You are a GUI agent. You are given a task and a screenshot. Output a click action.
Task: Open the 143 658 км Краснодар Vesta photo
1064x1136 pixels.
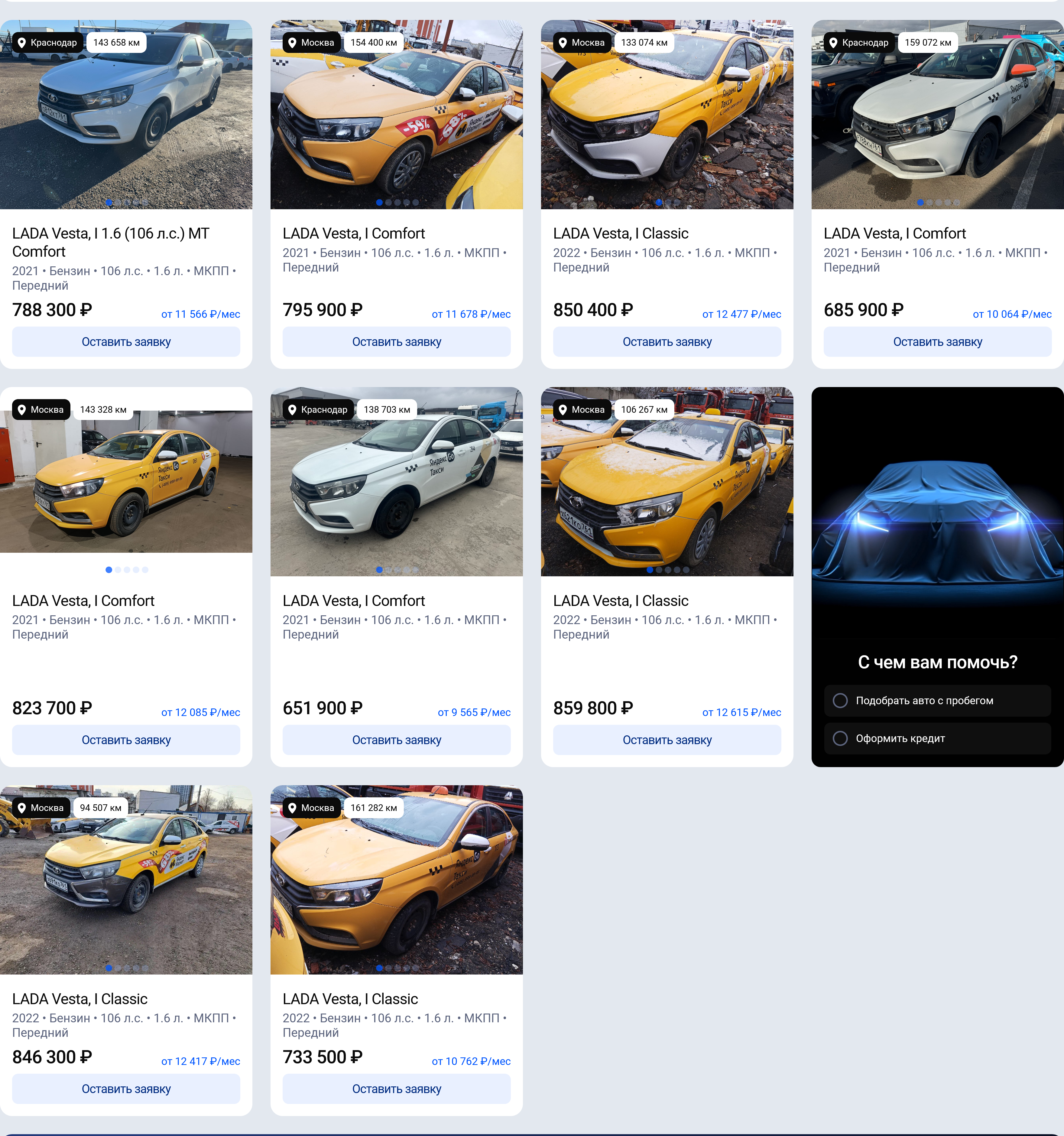tap(126, 114)
